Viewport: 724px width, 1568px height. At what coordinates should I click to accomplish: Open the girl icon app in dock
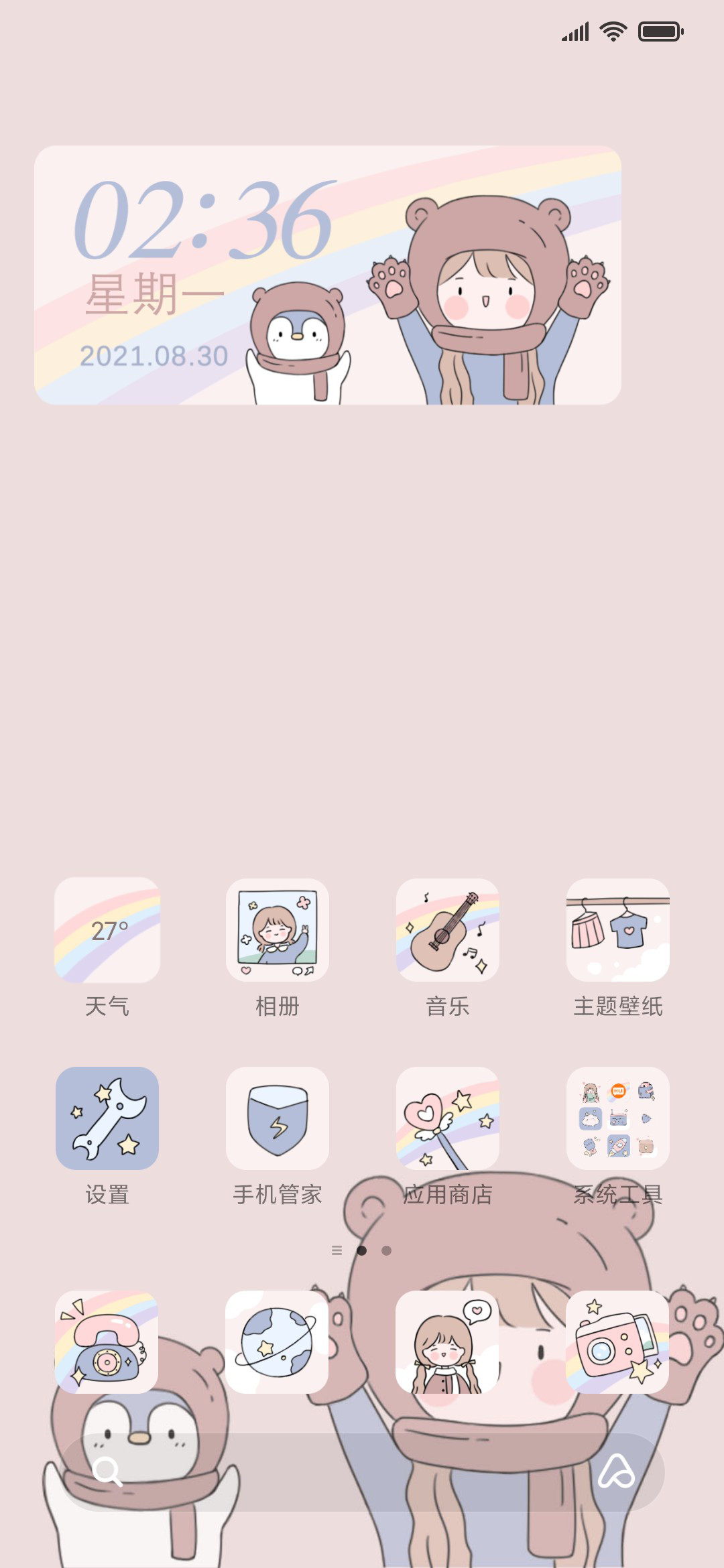448,1342
